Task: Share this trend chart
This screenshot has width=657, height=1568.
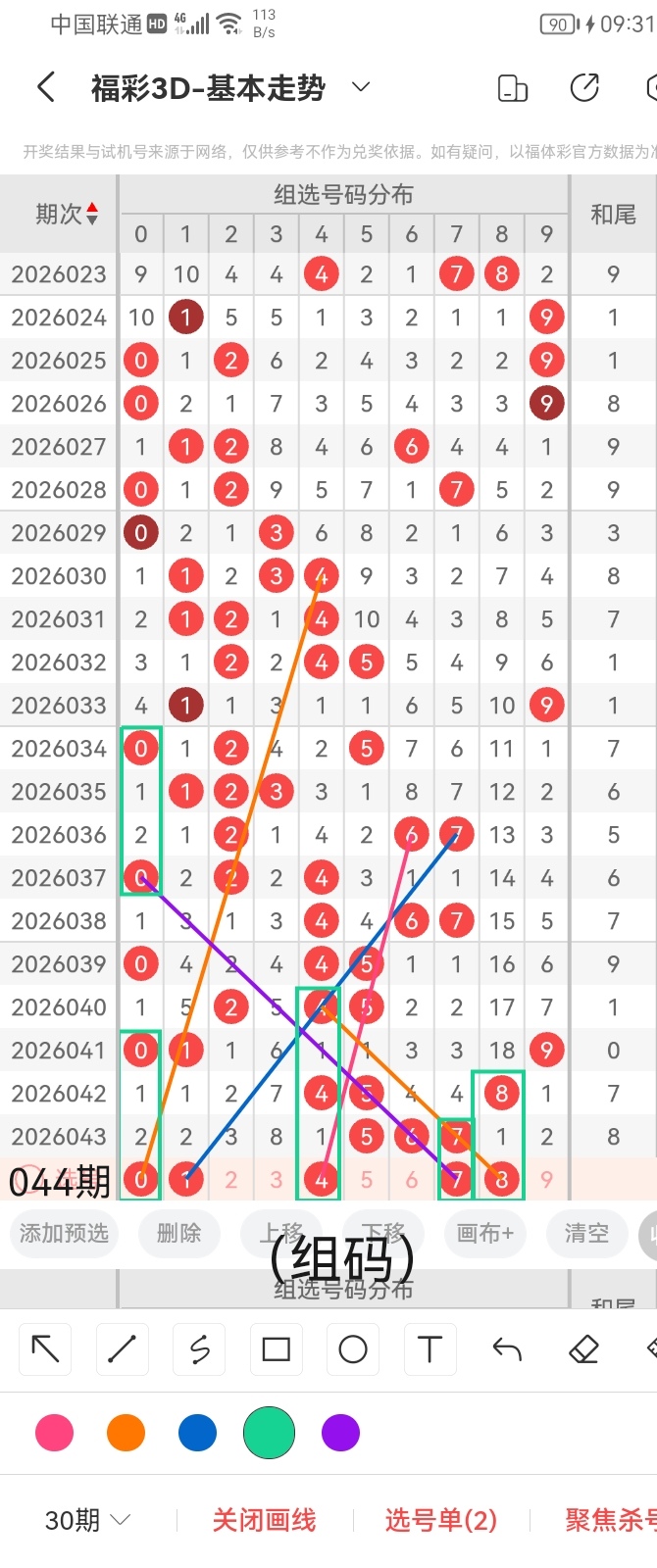Action: (x=584, y=88)
